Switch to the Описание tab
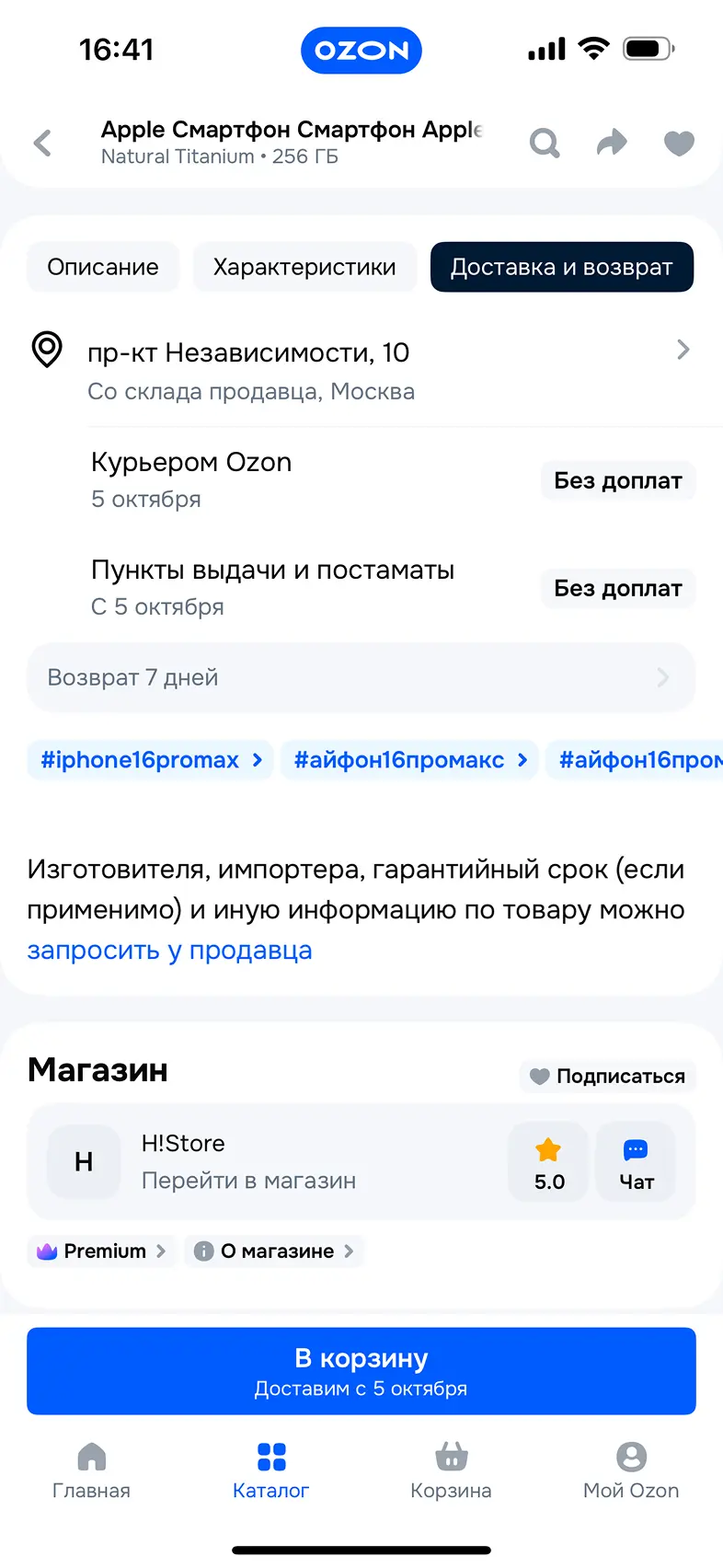Image resolution: width=723 pixels, height=1568 pixels. click(x=103, y=268)
